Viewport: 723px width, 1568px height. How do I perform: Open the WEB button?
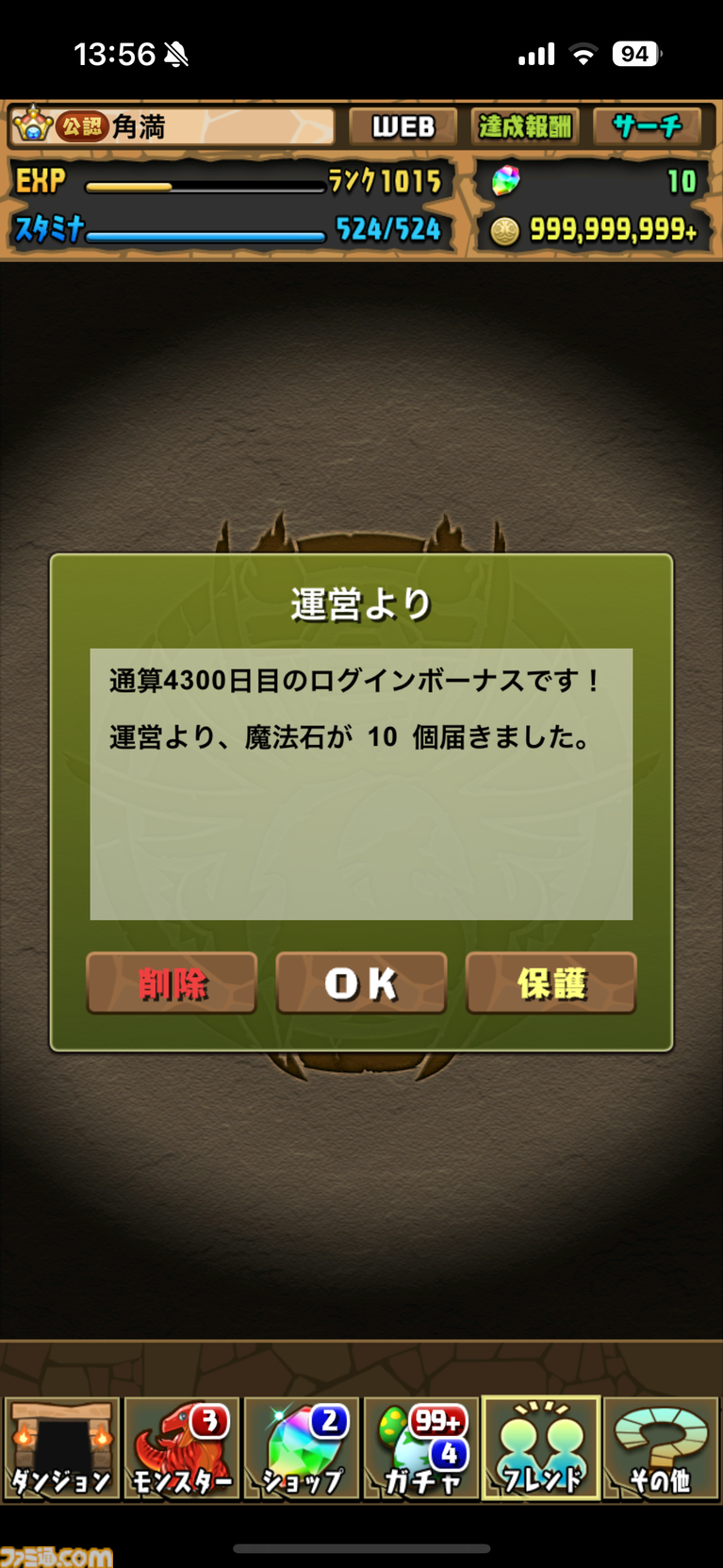pos(403,126)
